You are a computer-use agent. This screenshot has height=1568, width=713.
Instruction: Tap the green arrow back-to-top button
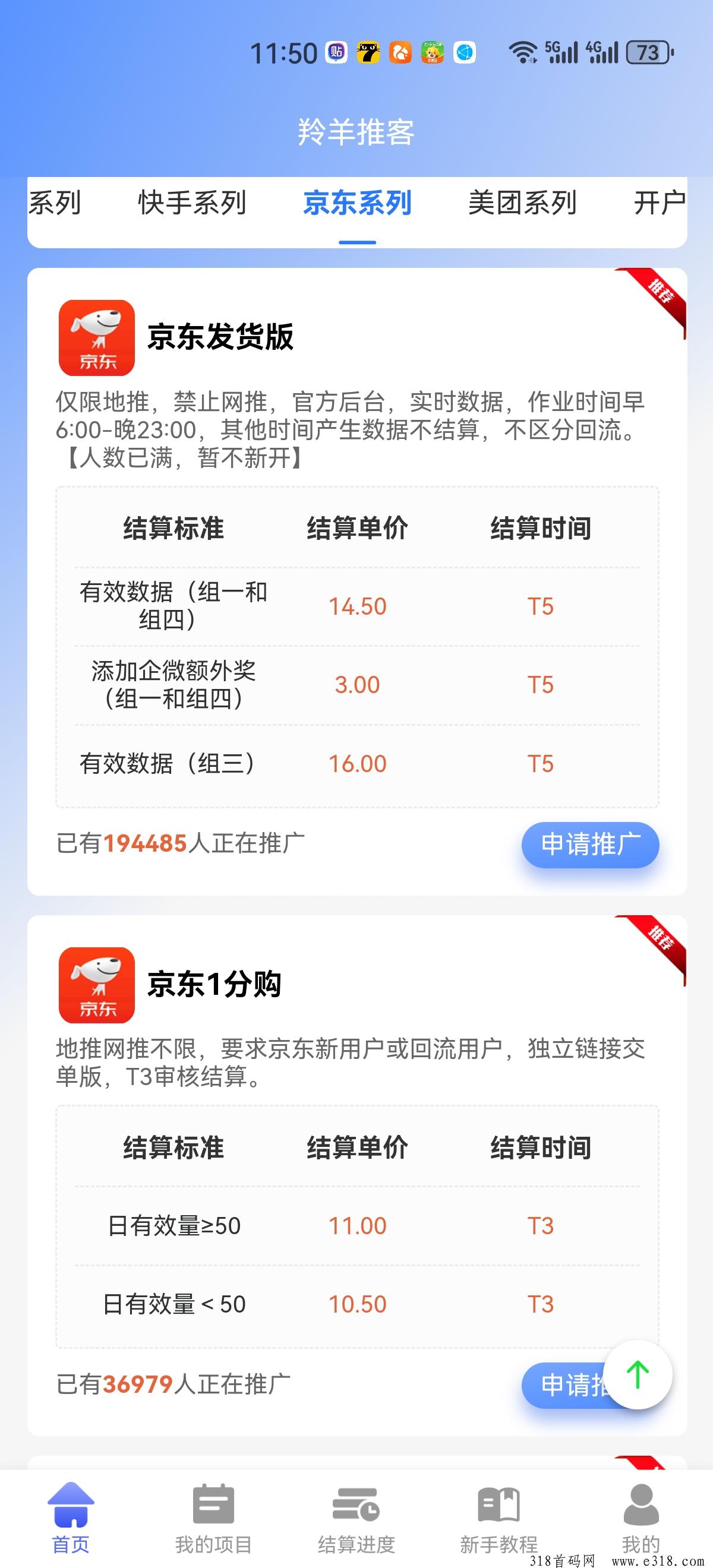[x=638, y=1374]
